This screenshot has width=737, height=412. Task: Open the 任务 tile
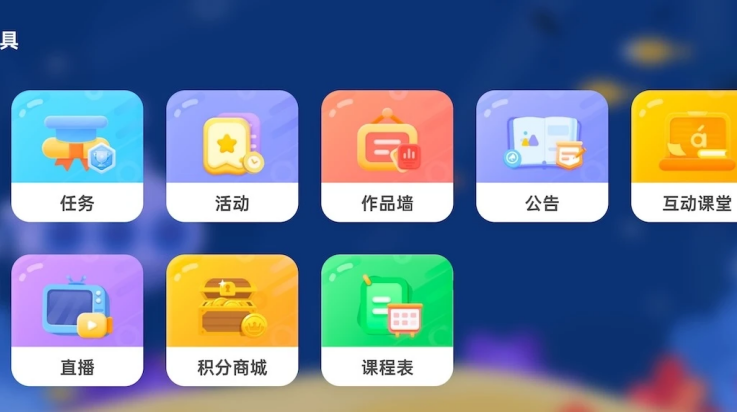point(77,156)
